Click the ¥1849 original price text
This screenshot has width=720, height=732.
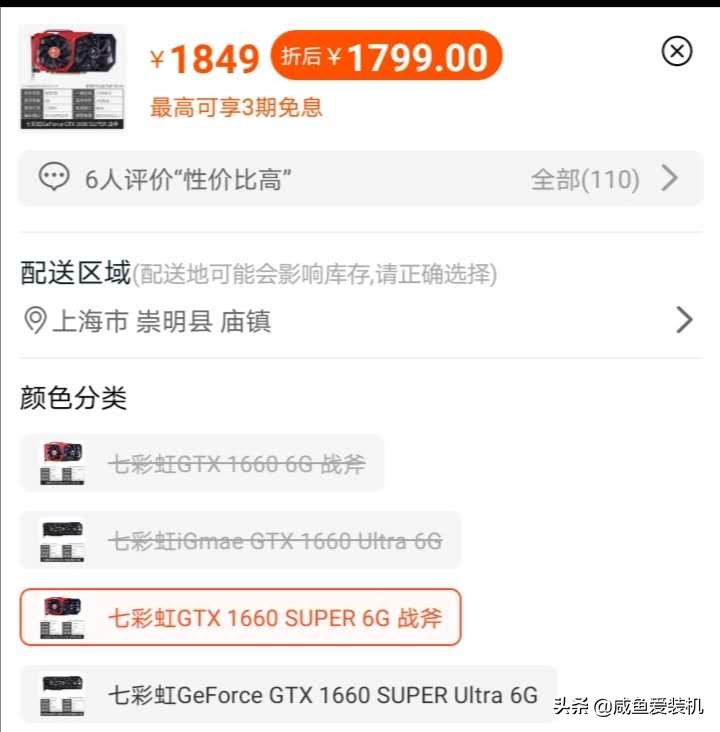202,58
